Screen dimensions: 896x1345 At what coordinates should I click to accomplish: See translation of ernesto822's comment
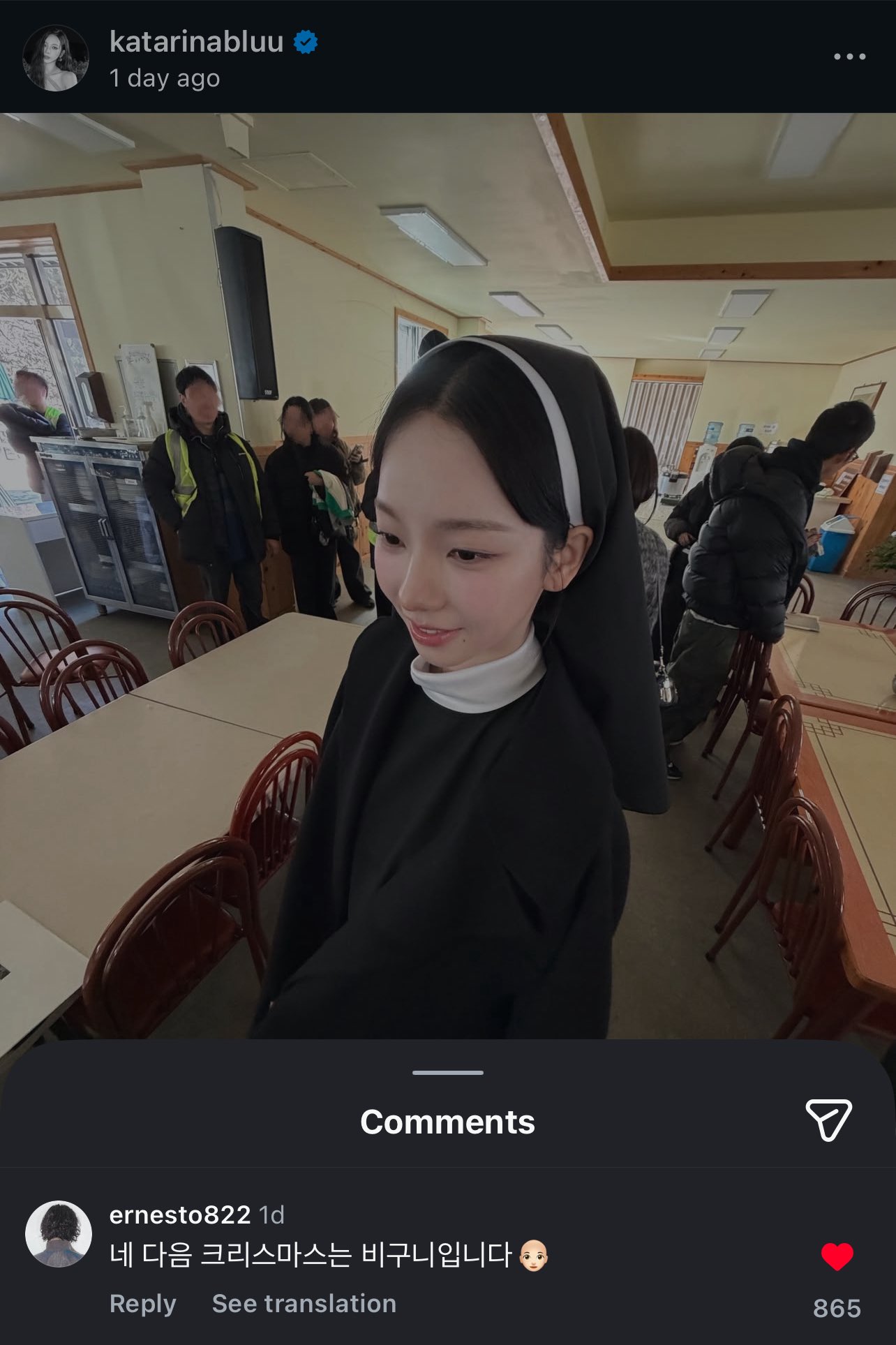click(304, 1303)
